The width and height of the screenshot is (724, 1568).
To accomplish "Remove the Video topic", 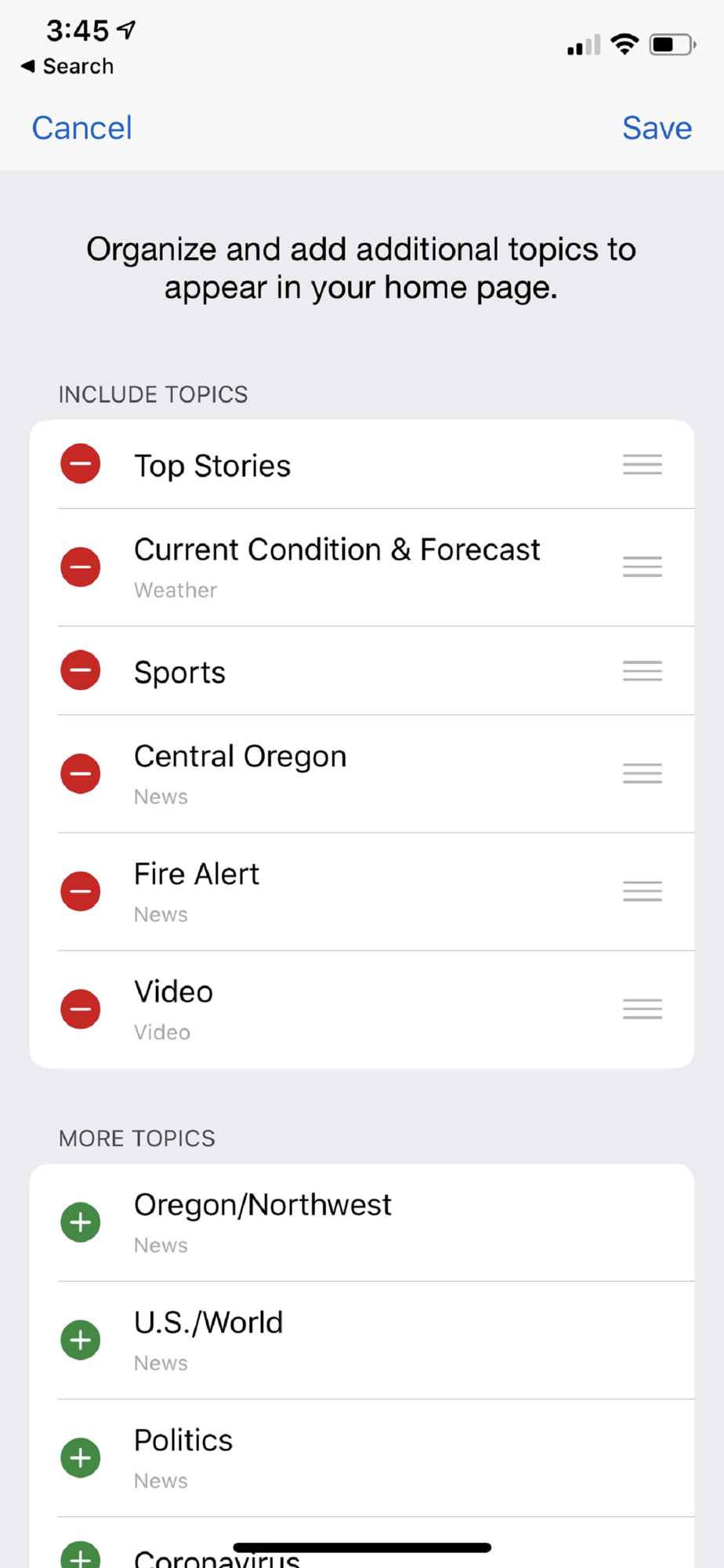I will (81, 1009).
